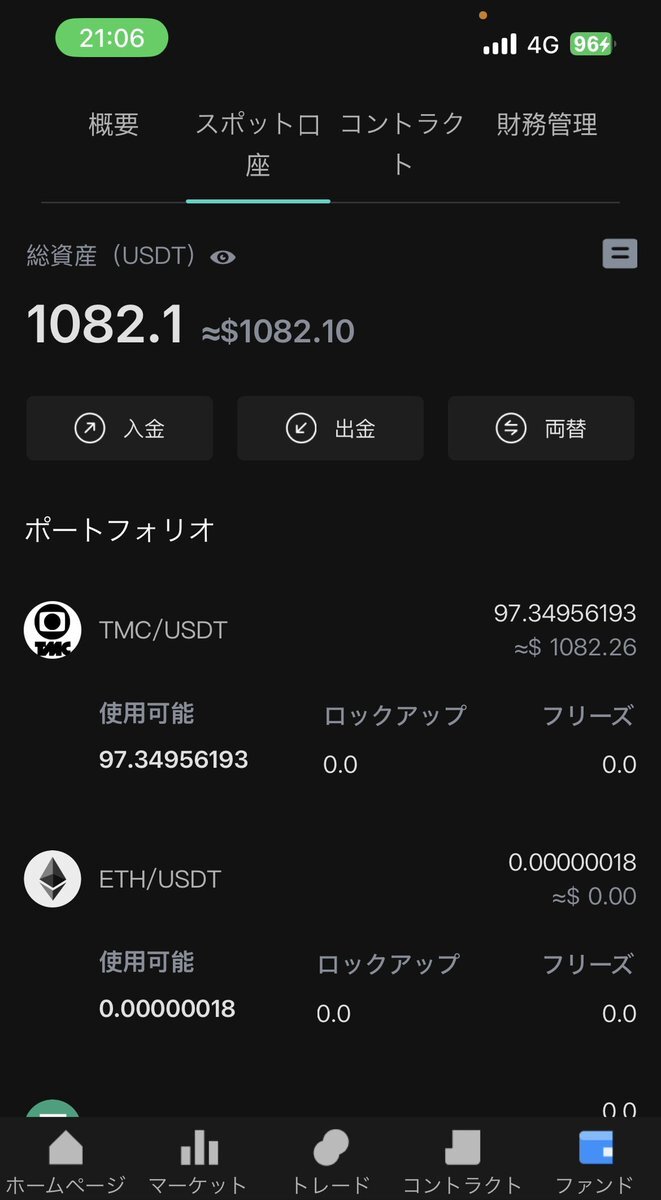
Task: Select the ファンド tab
Action: (x=595, y=1161)
